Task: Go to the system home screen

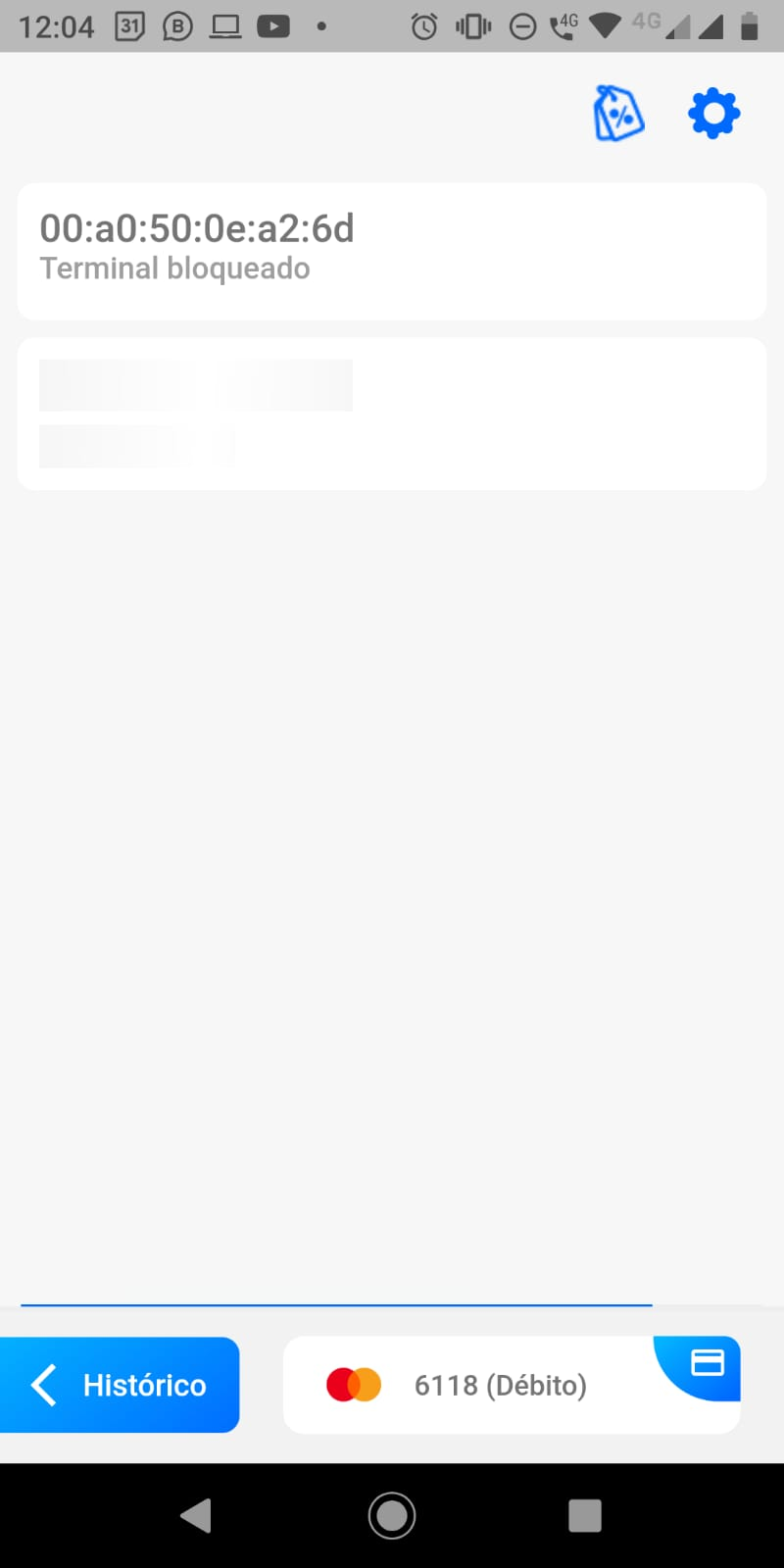Action: tap(392, 1515)
